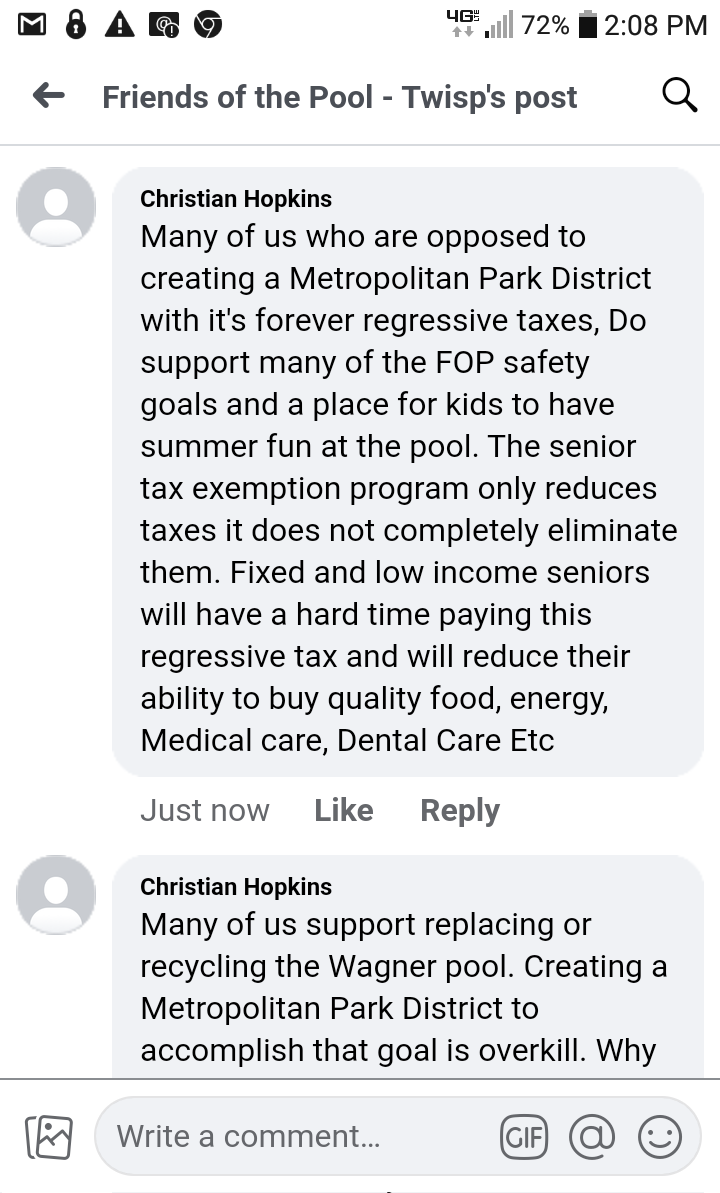Reply to the regressive taxes comment

pyautogui.click(x=459, y=810)
